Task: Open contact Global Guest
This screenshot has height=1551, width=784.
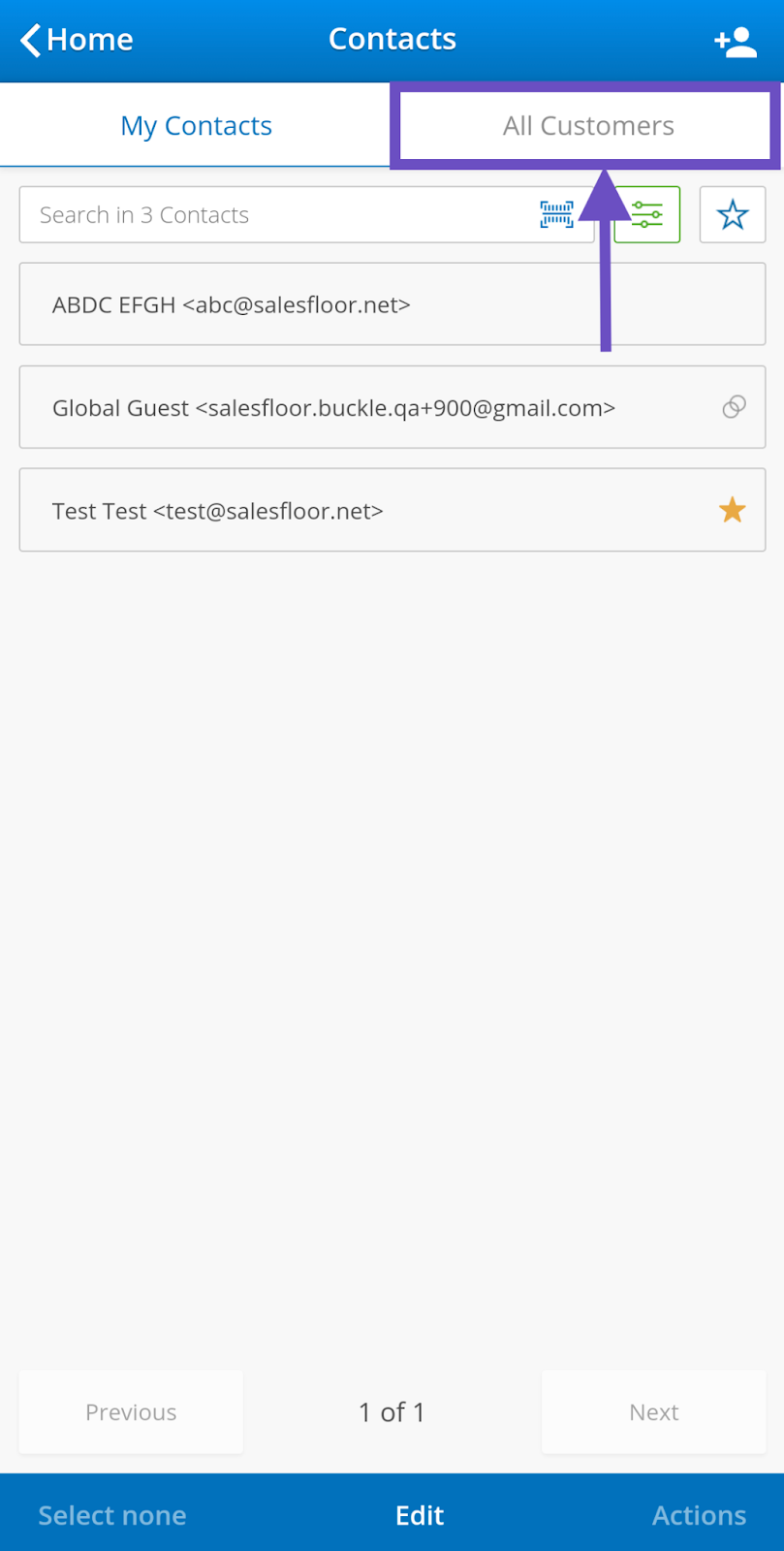Action: click(x=392, y=407)
